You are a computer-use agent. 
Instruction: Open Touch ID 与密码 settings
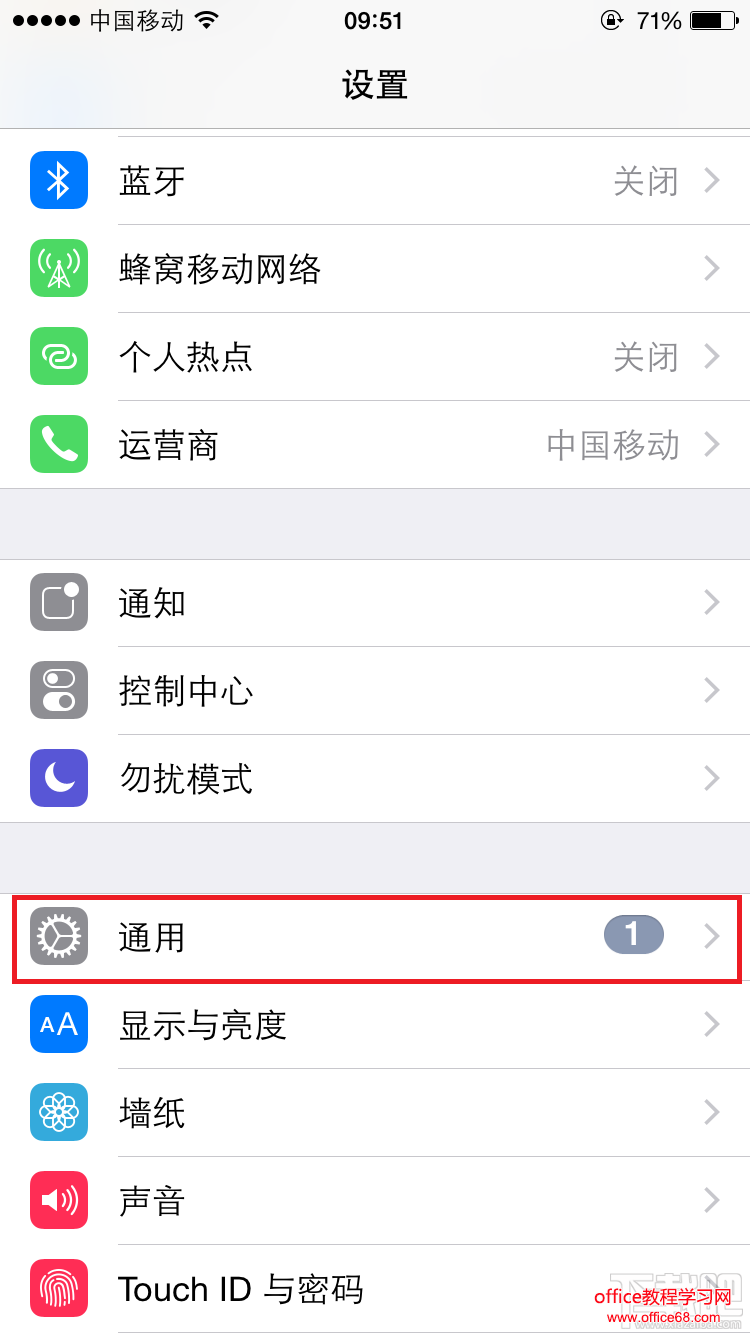click(x=375, y=1289)
